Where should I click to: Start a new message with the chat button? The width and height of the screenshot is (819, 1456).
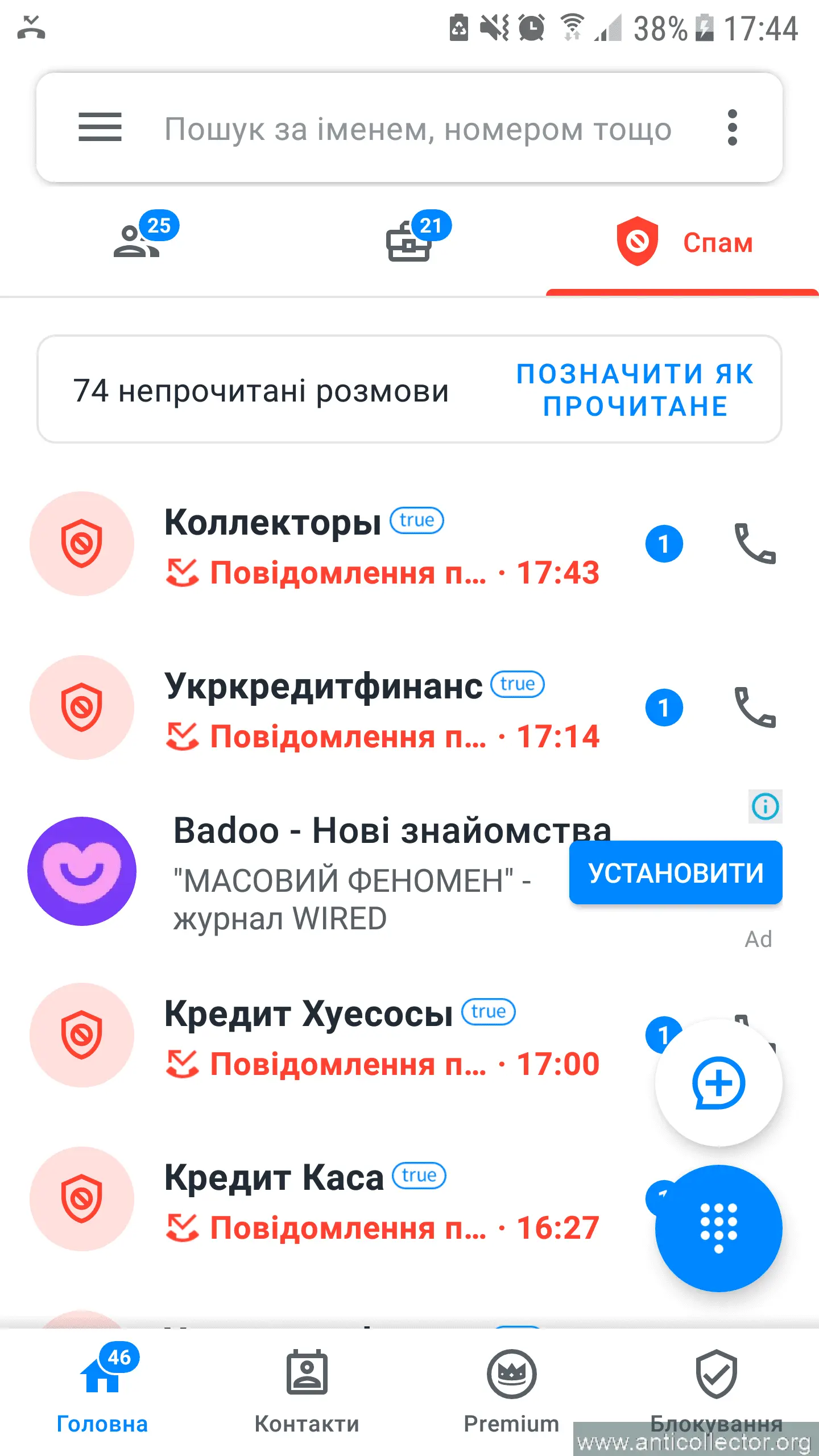click(718, 1083)
